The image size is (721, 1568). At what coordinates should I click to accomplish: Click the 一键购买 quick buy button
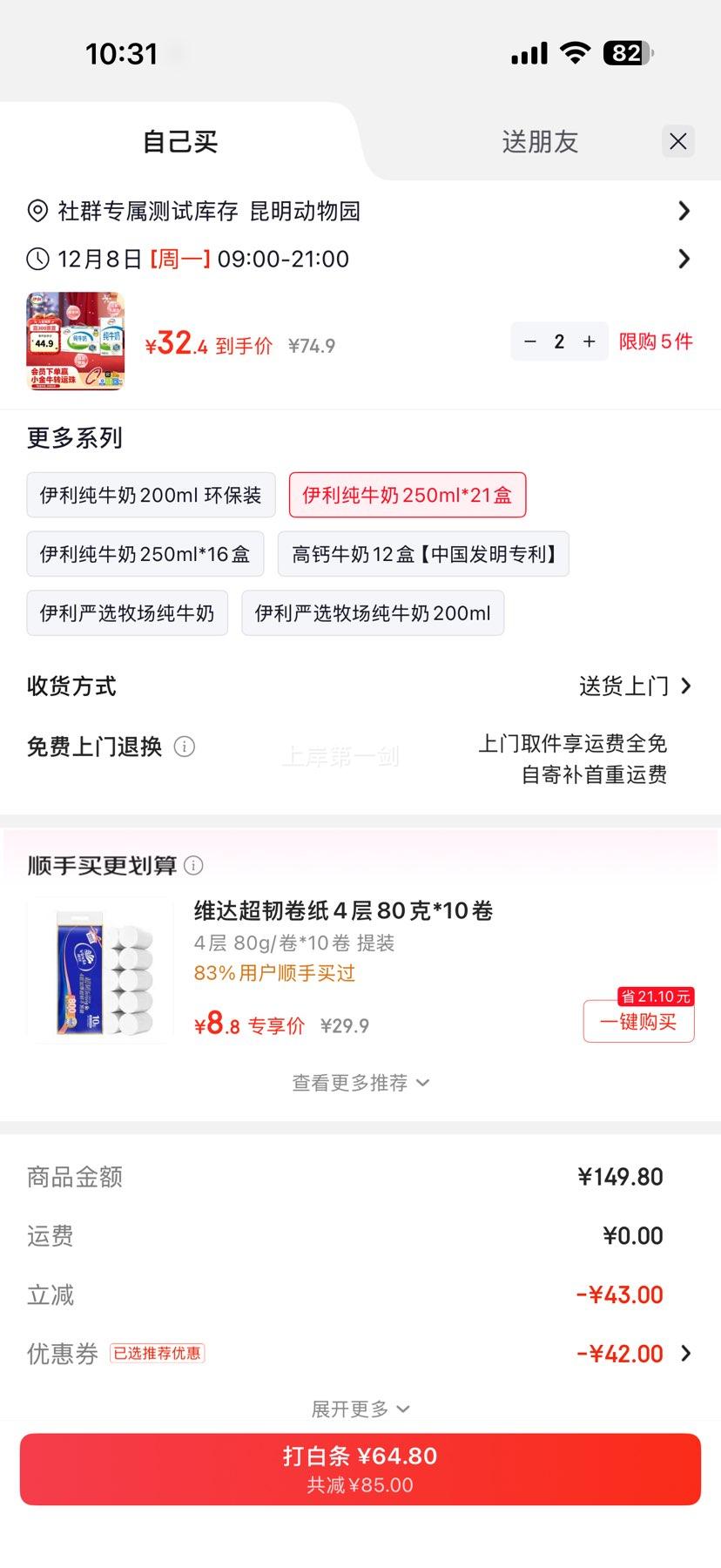pos(638,1020)
